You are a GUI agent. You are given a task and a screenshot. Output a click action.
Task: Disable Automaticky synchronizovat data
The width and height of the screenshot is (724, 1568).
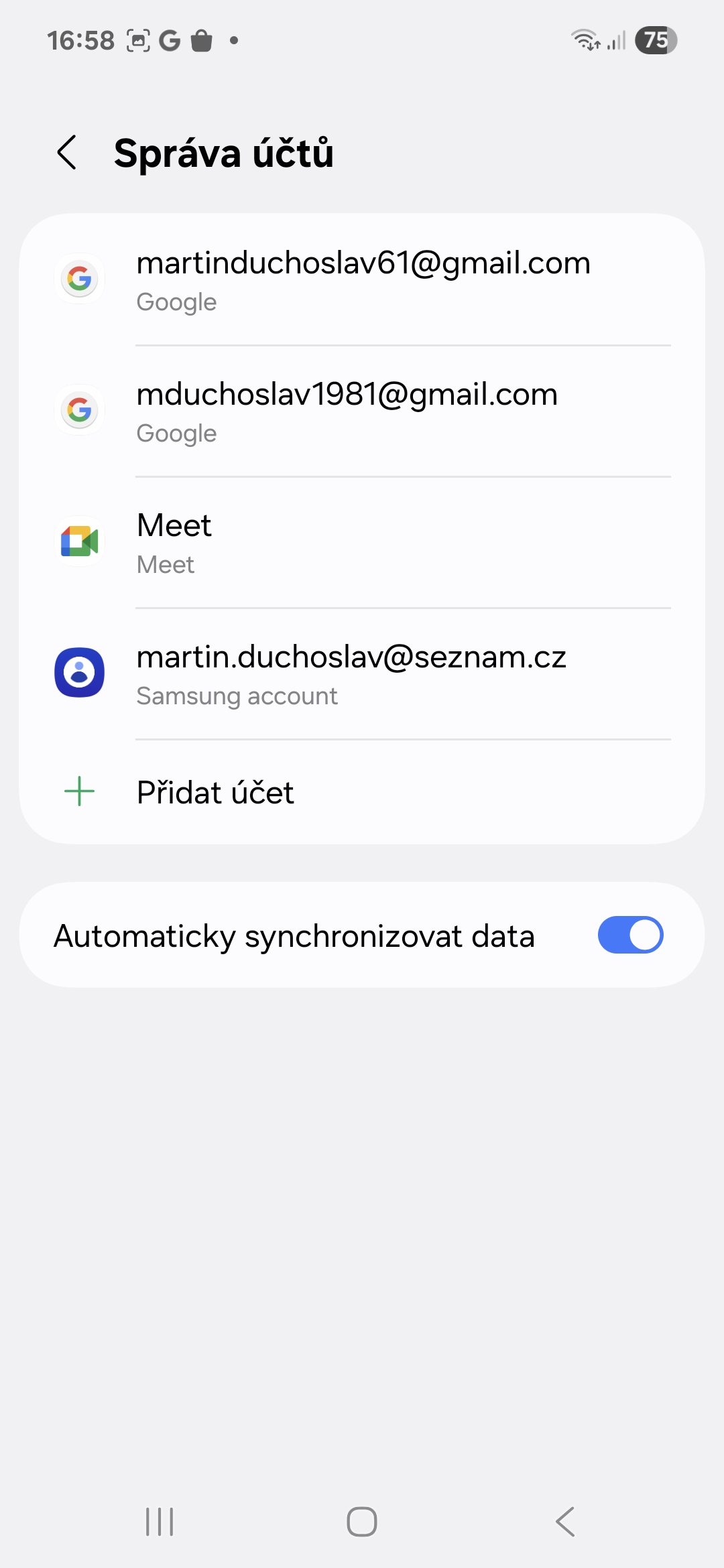click(x=630, y=935)
